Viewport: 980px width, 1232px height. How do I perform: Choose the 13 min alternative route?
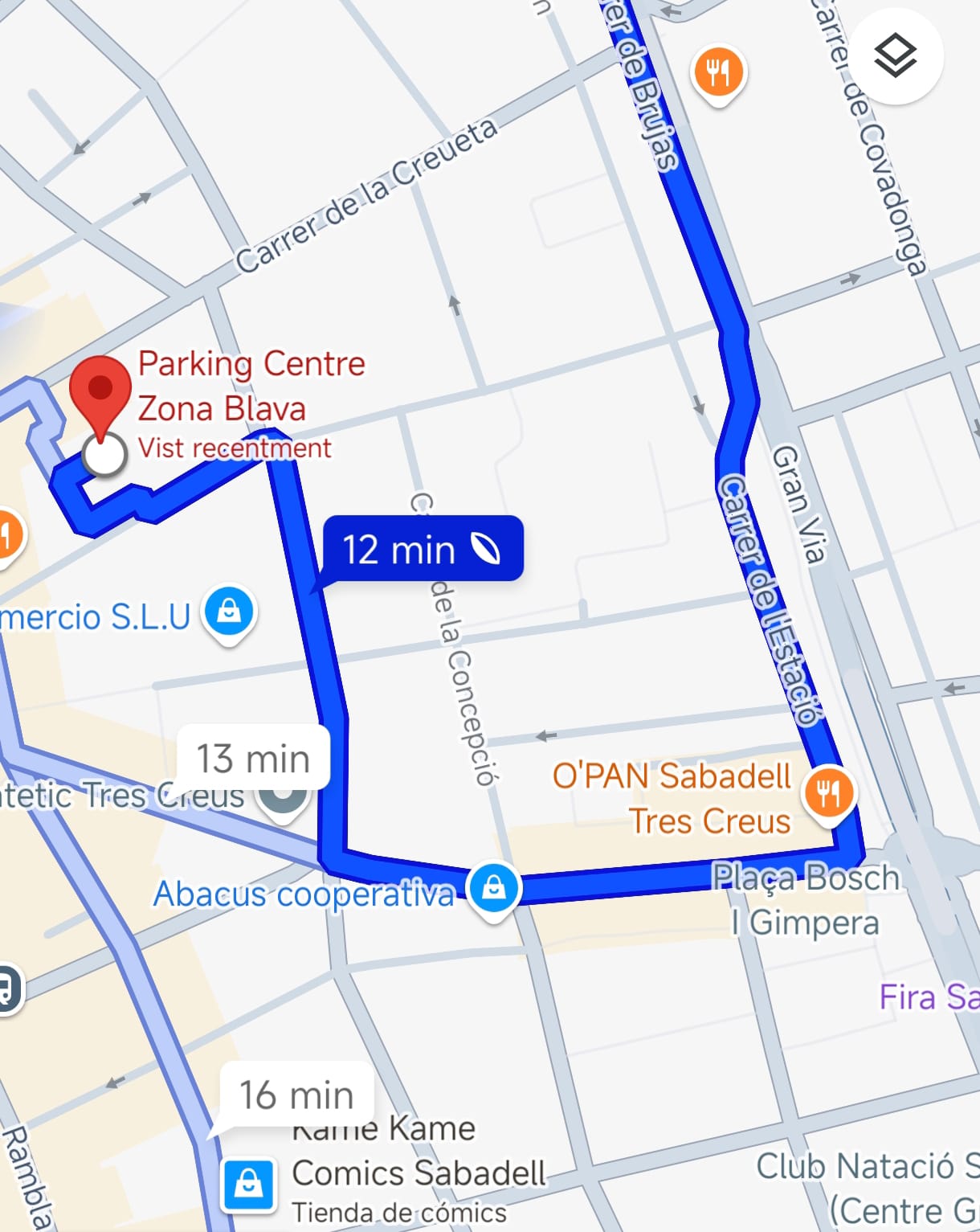pyautogui.click(x=253, y=758)
